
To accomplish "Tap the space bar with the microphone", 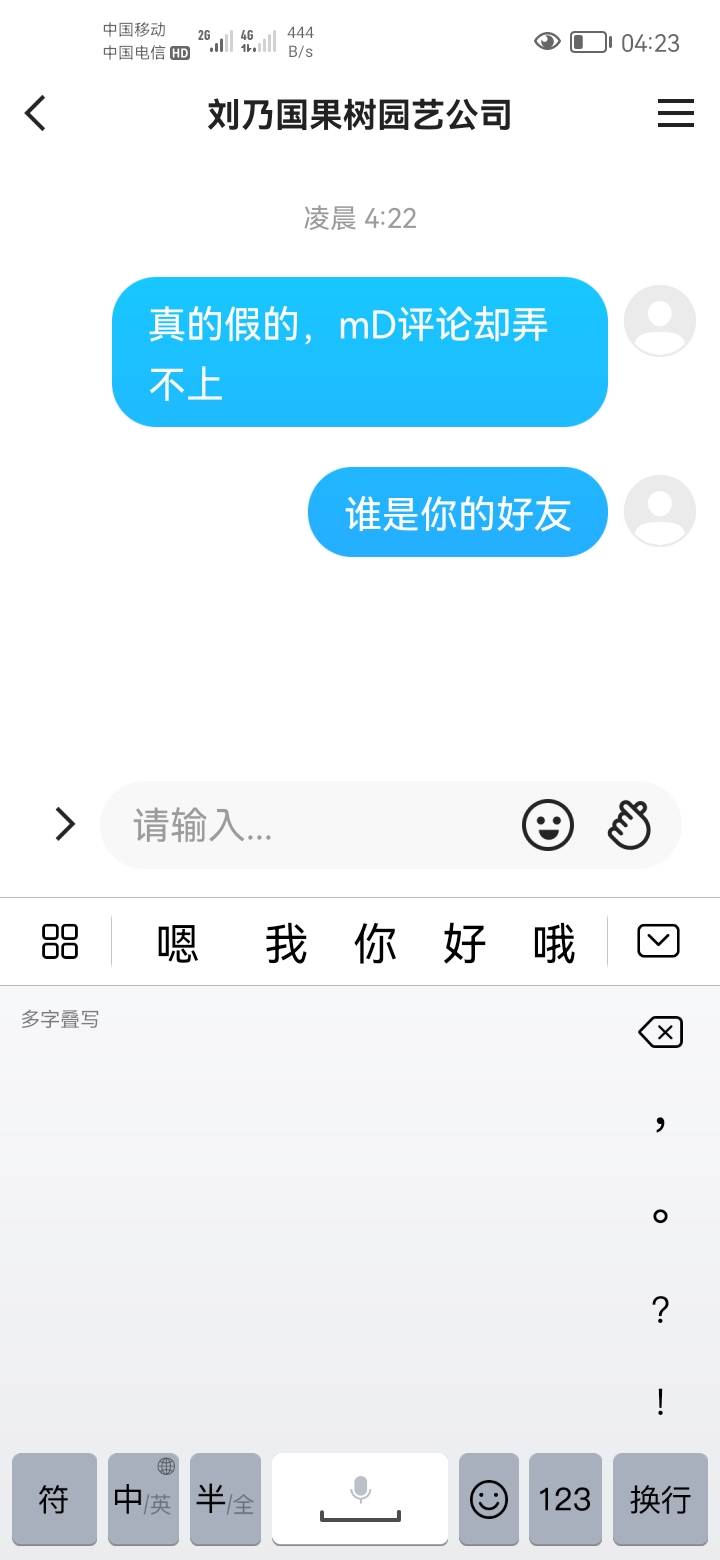I will [x=360, y=1498].
